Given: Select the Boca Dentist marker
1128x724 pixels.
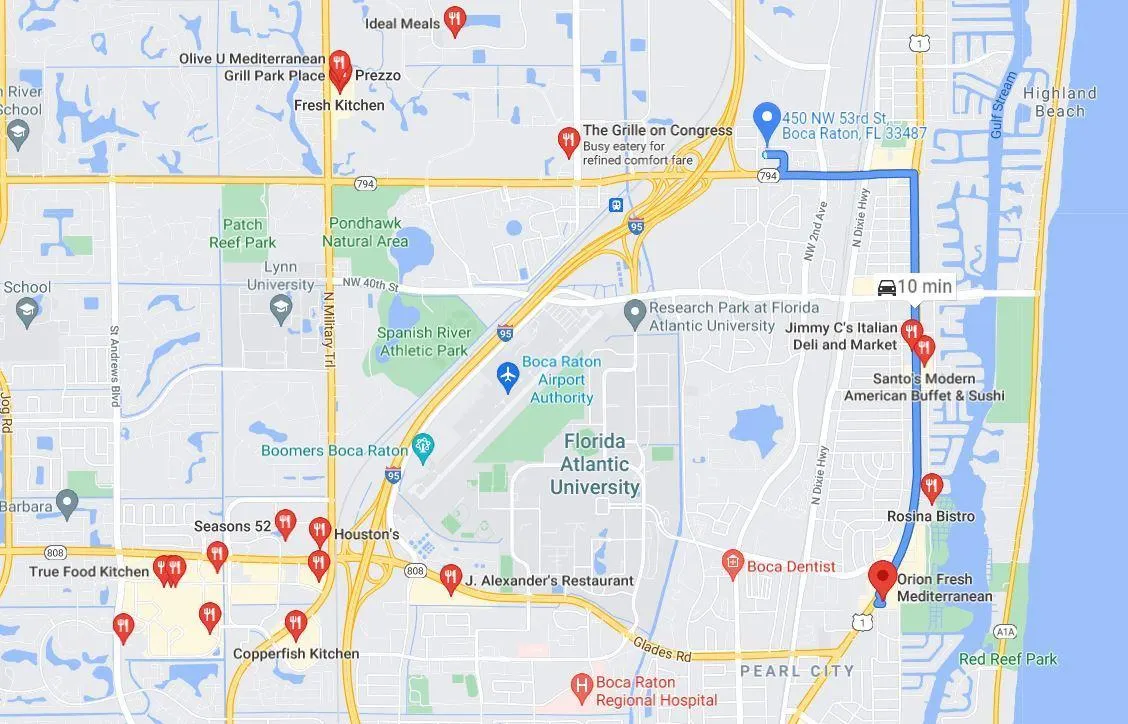Looking at the screenshot, I should coord(733,564).
